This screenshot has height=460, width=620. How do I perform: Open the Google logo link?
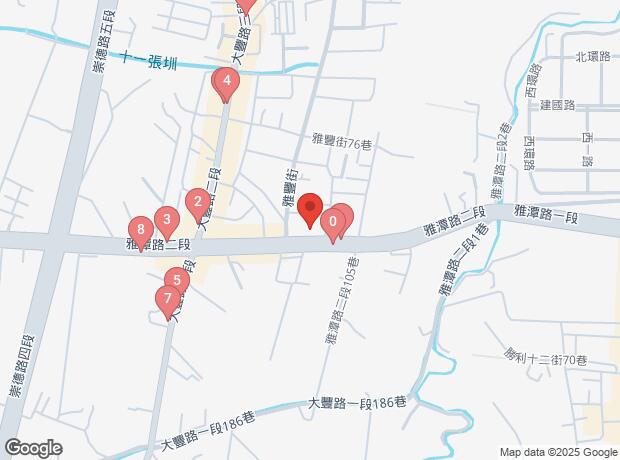coord(33,447)
